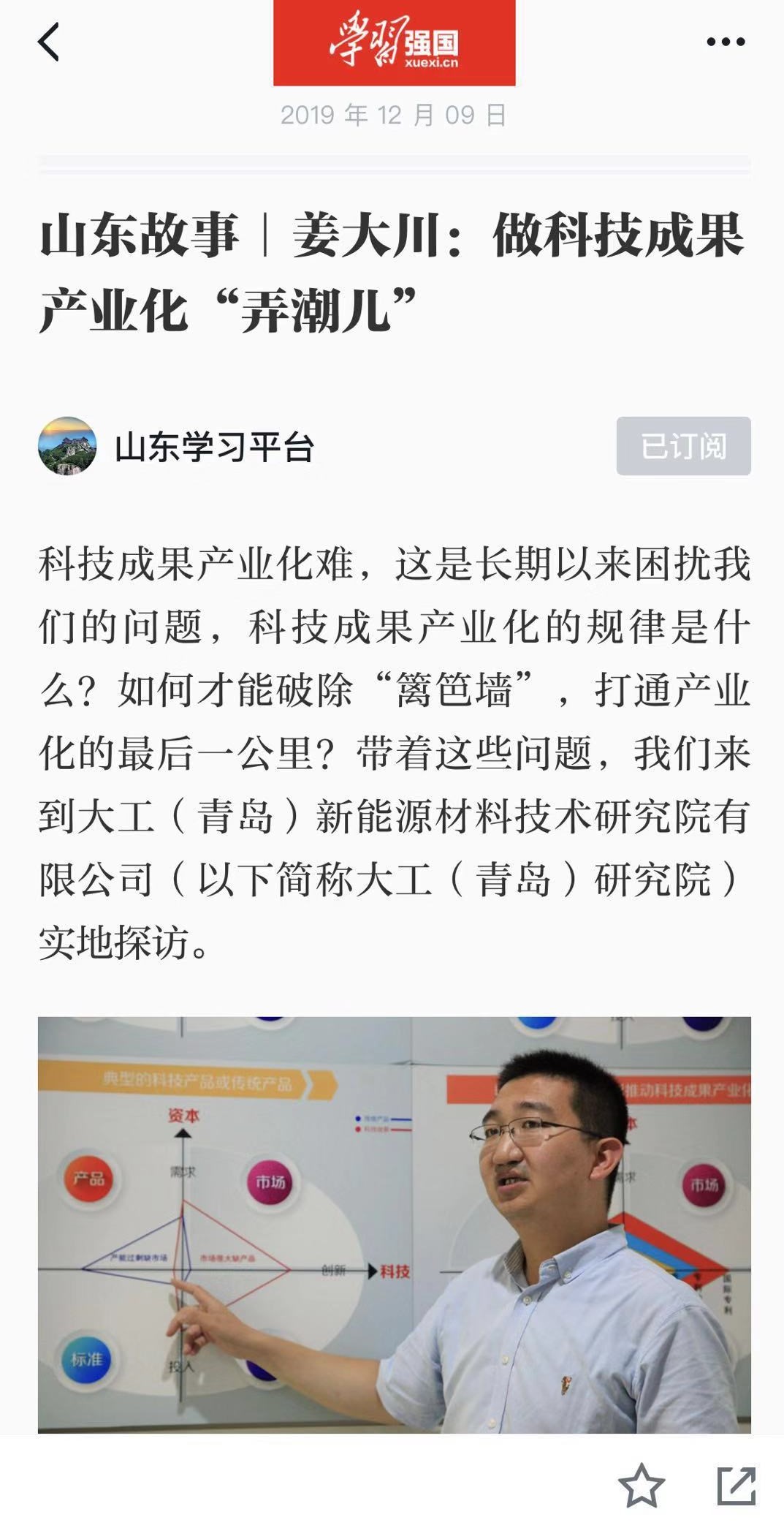Bookmark this article with the star
This screenshot has width=784, height=1539.
click(641, 1485)
